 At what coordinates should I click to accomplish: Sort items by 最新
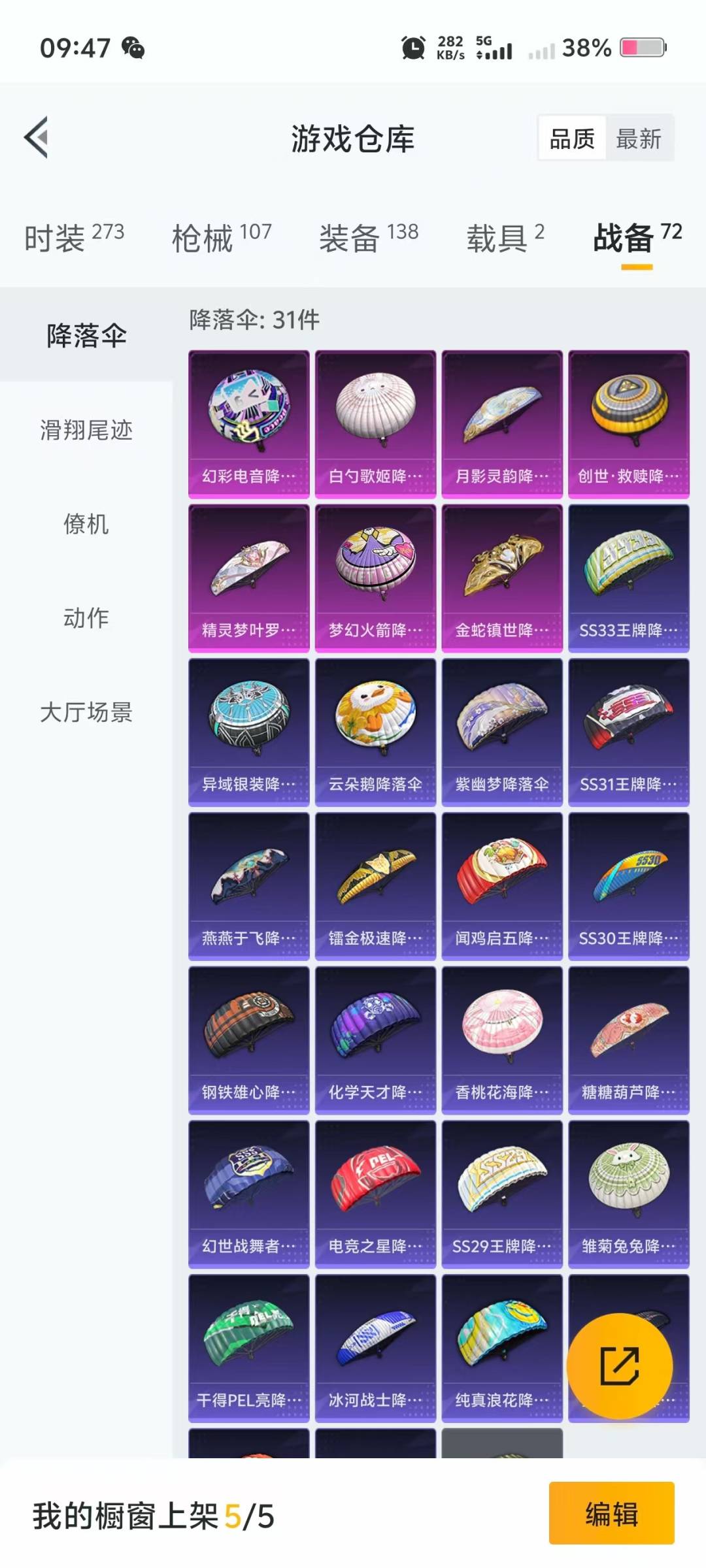click(639, 139)
